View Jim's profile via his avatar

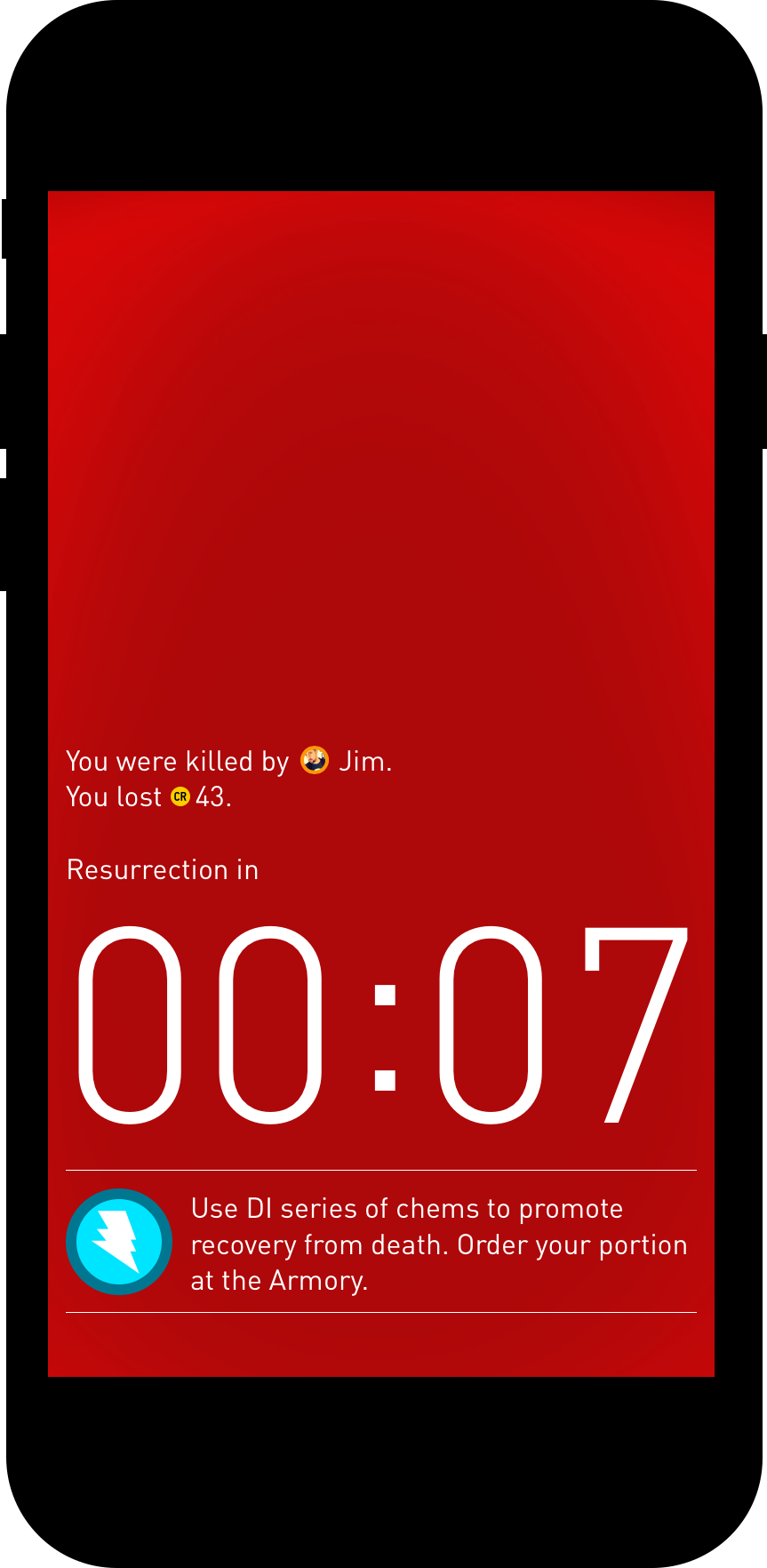coord(315,761)
